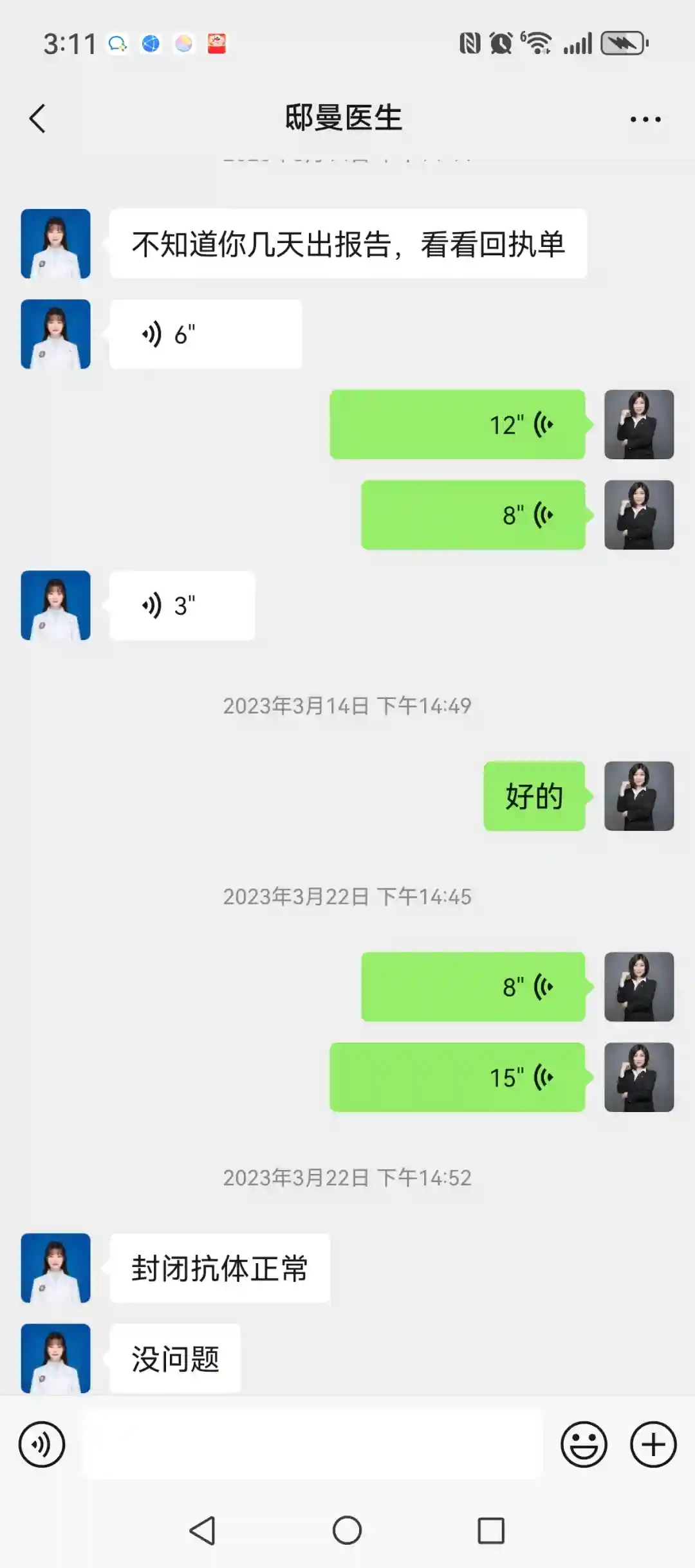Open my avatar next to 好的 message
This screenshot has height=1568, width=695.
[638, 796]
